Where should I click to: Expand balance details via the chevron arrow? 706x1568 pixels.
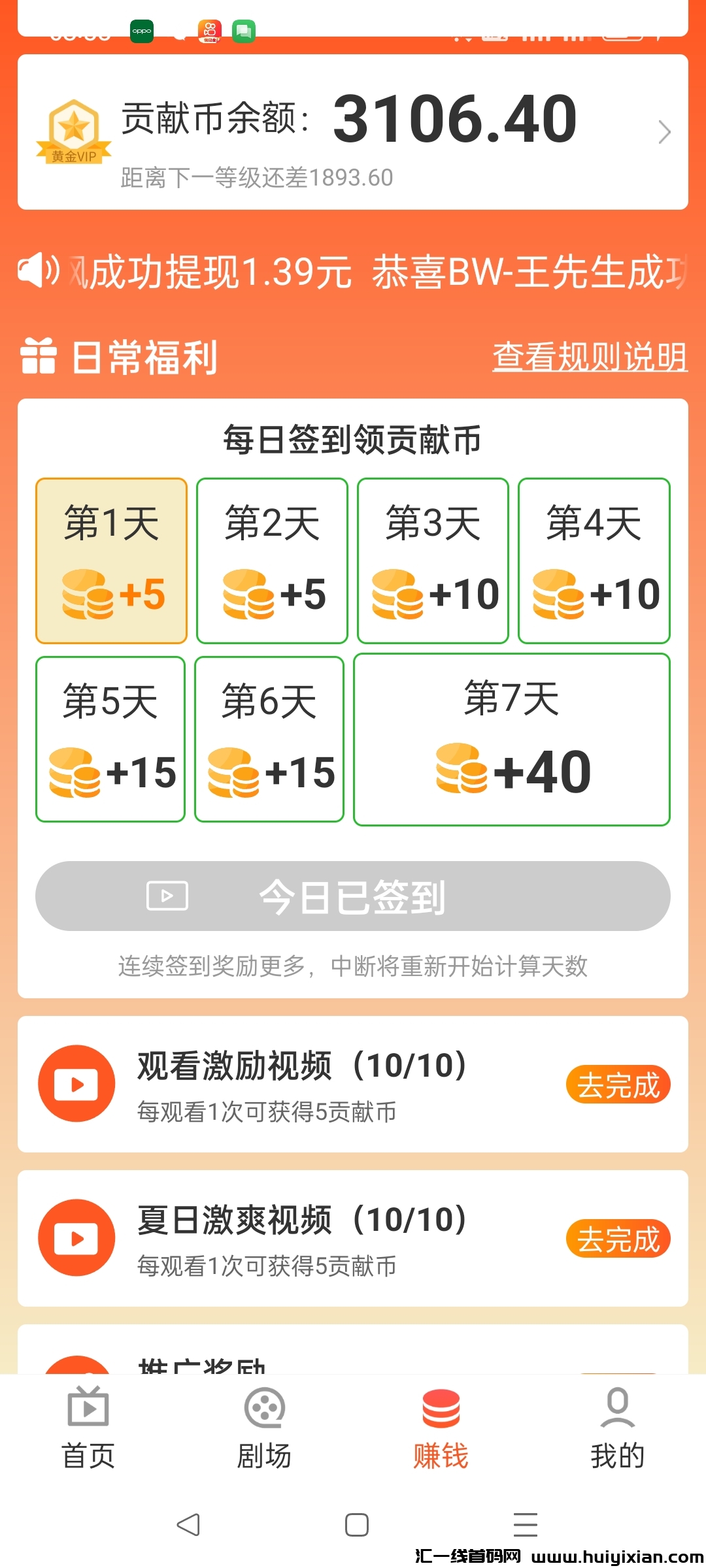point(664,131)
